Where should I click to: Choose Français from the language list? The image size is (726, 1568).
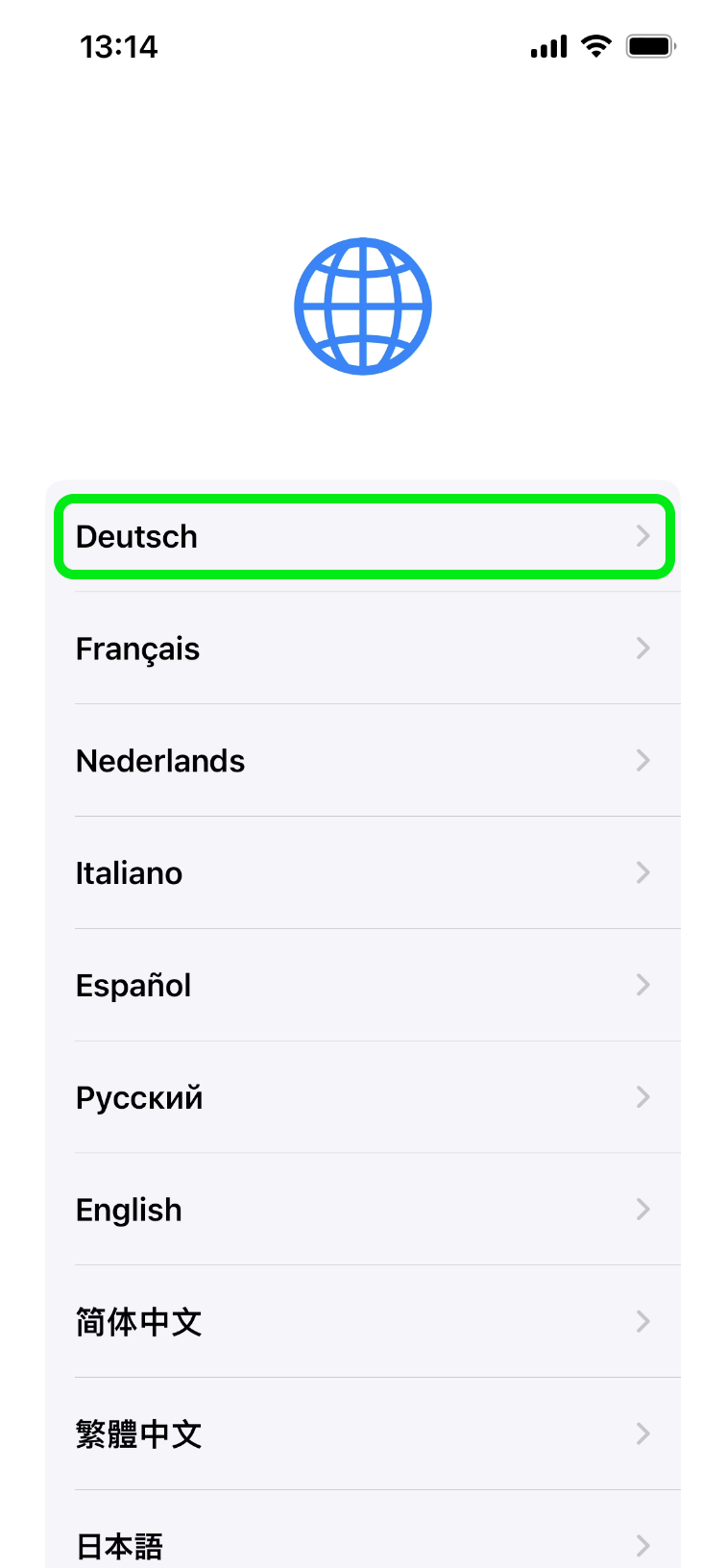click(363, 649)
